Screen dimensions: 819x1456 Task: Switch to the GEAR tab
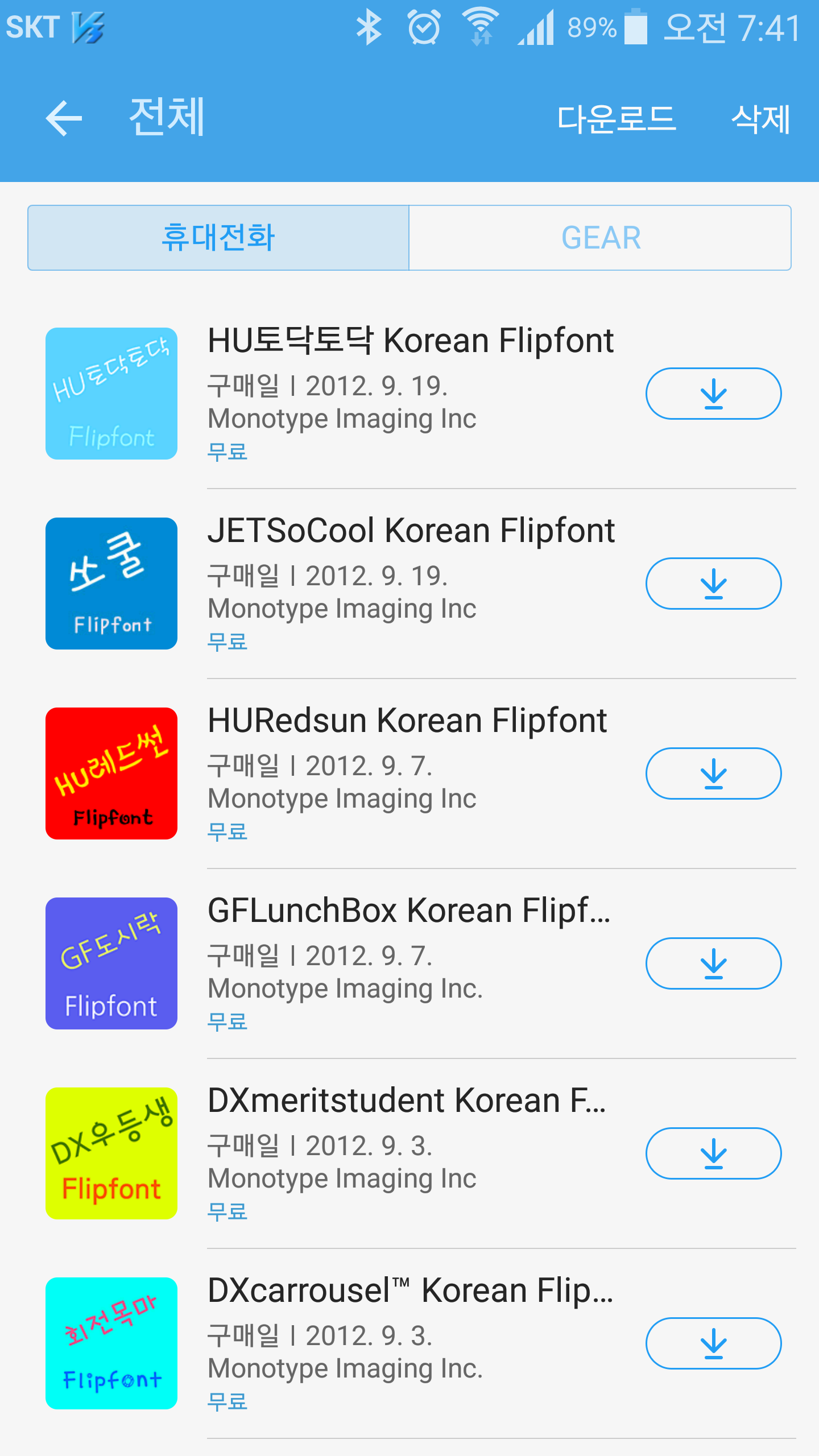[x=601, y=238]
